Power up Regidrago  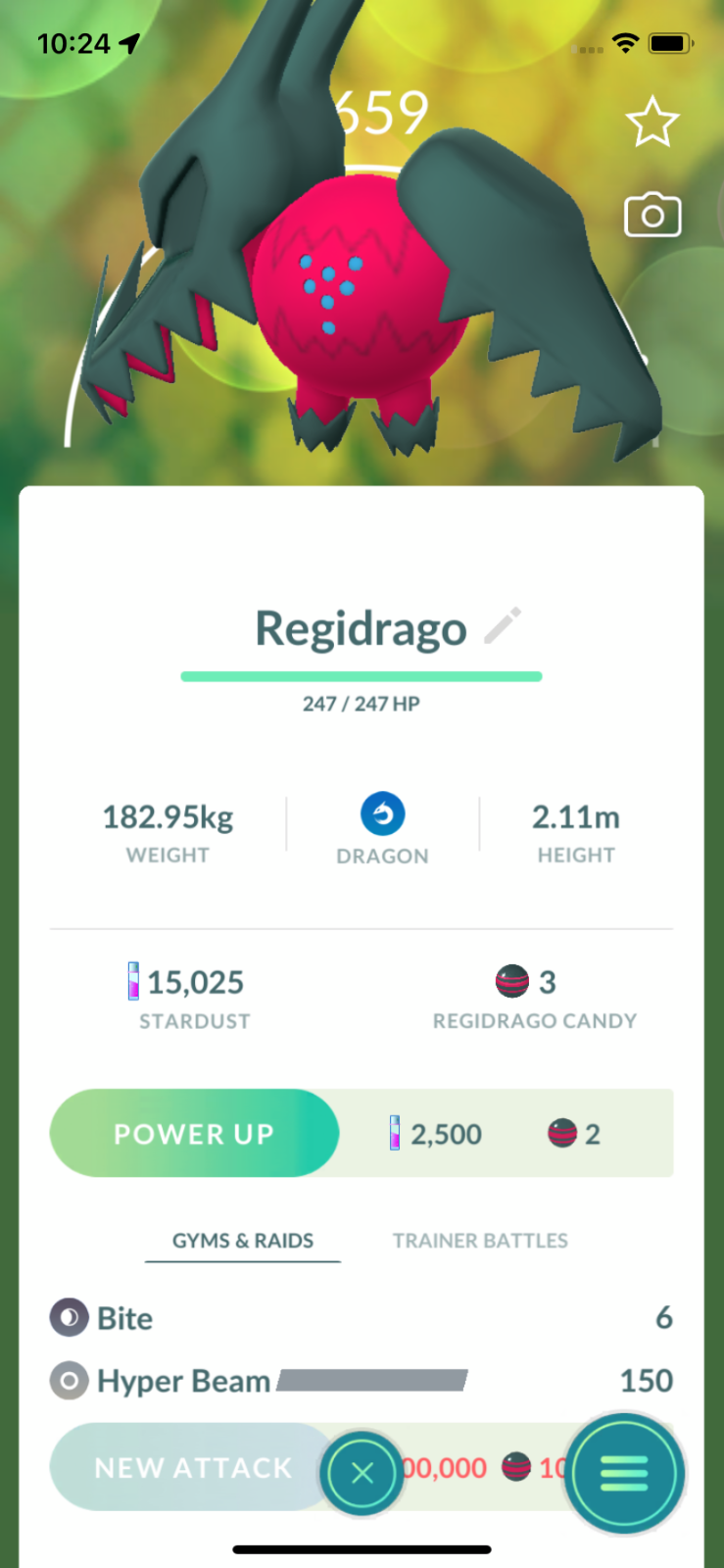pos(194,1134)
